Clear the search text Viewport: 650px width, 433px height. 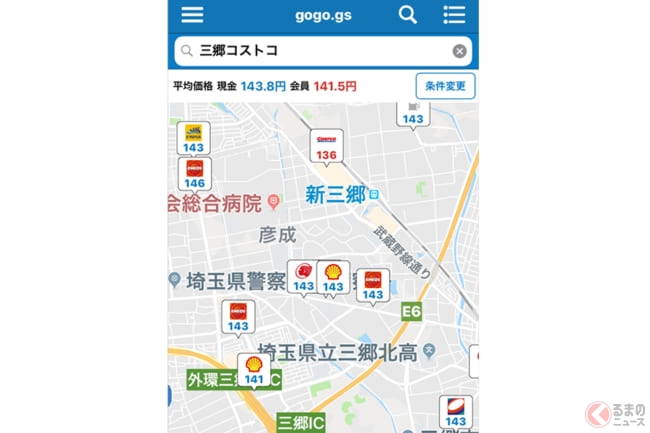459,51
